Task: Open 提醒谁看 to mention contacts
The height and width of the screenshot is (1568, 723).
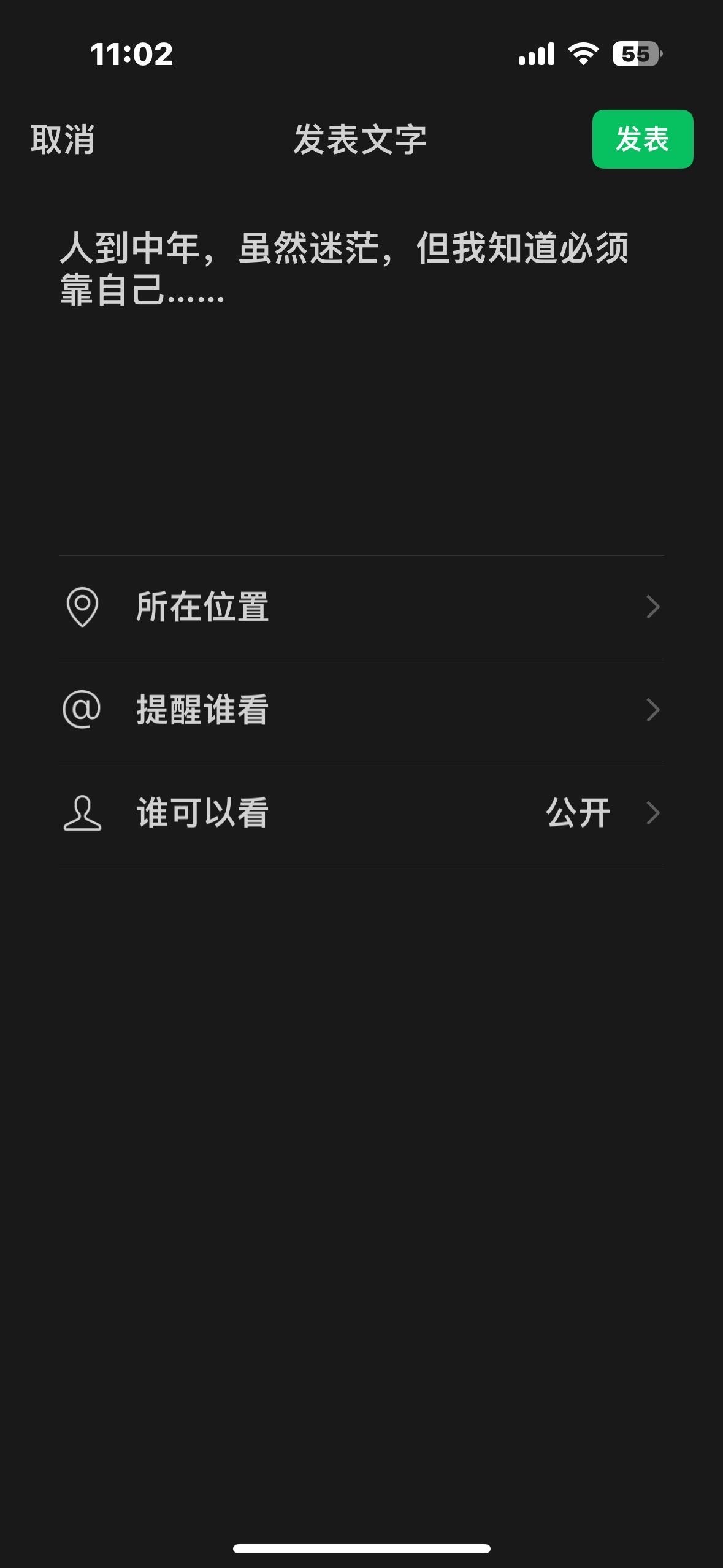Action: click(x=361, y=710)
